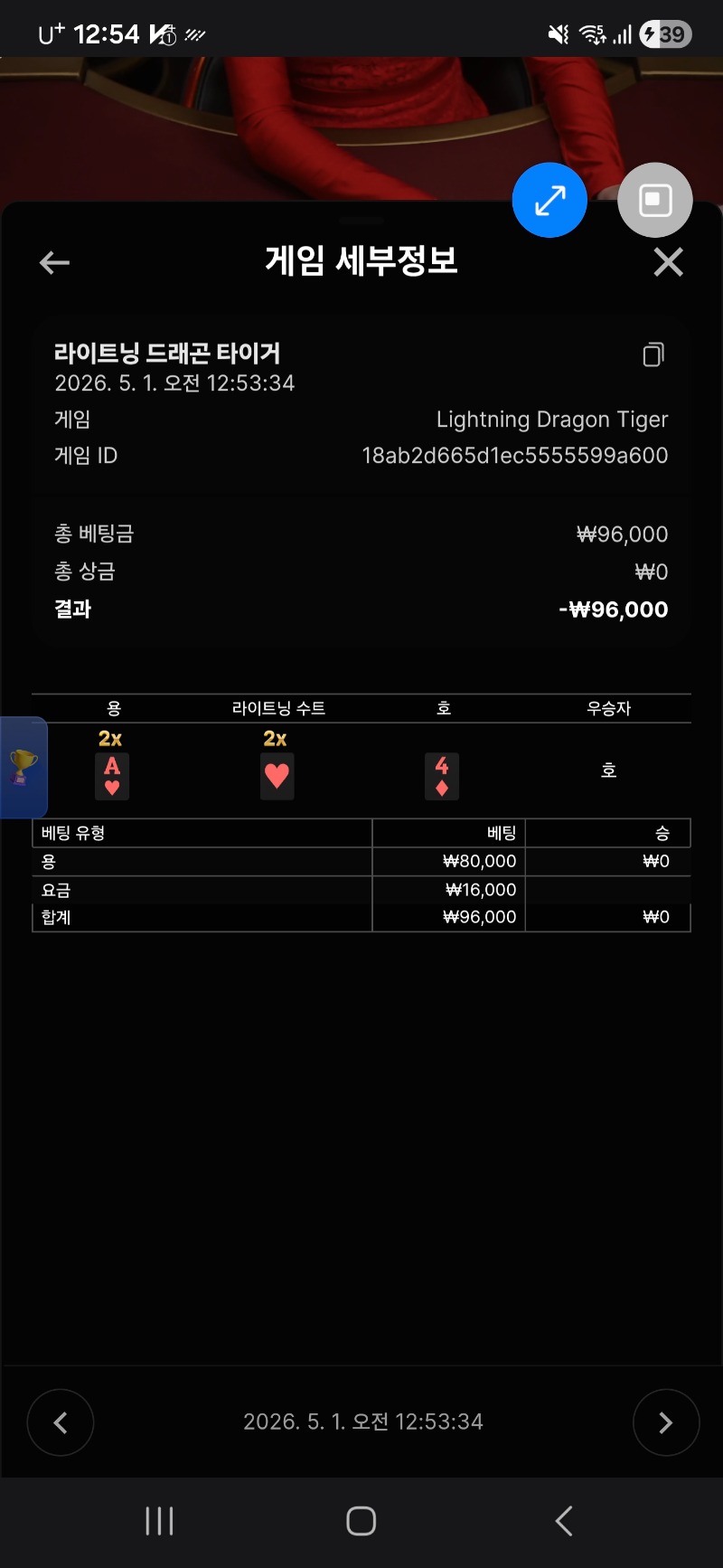Open the trophy side tab
This screenshot has width=723, height=1568.
click(23, 767)
